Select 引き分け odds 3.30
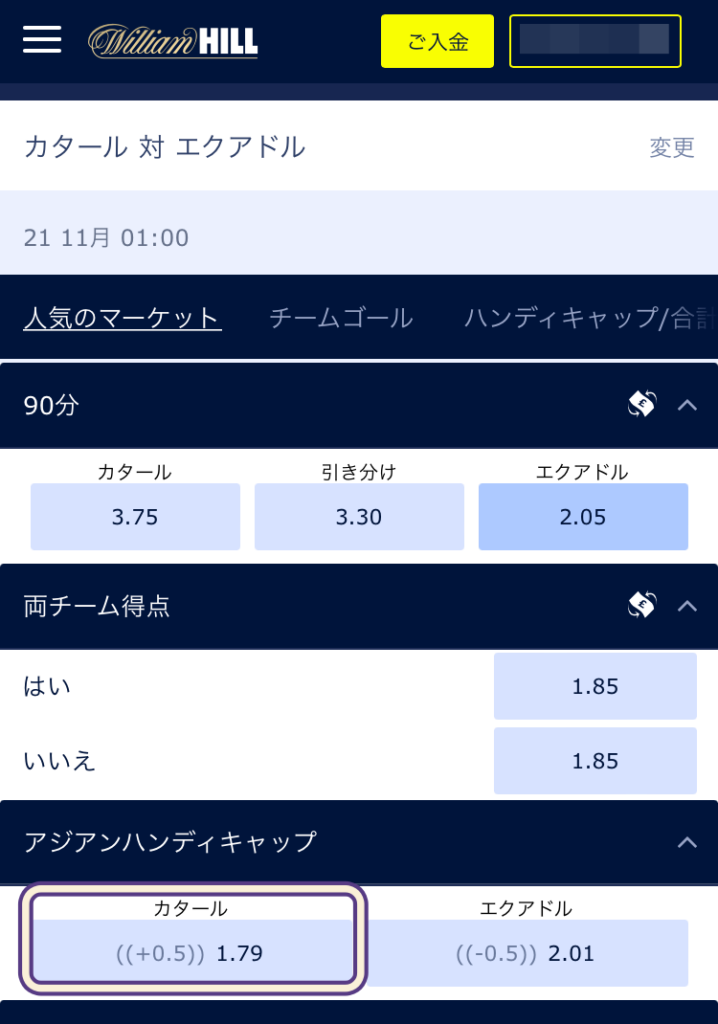Screen dimensions: 718x1024 pyautogui.click(x=359, y=517)
